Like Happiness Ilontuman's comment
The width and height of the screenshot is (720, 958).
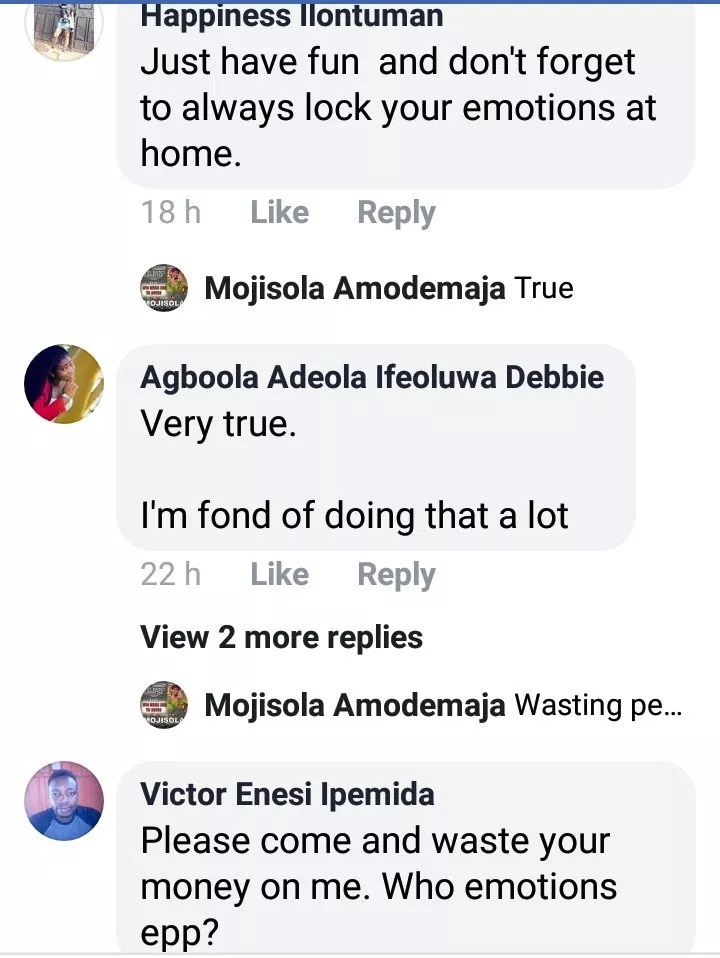click(279, 212)
